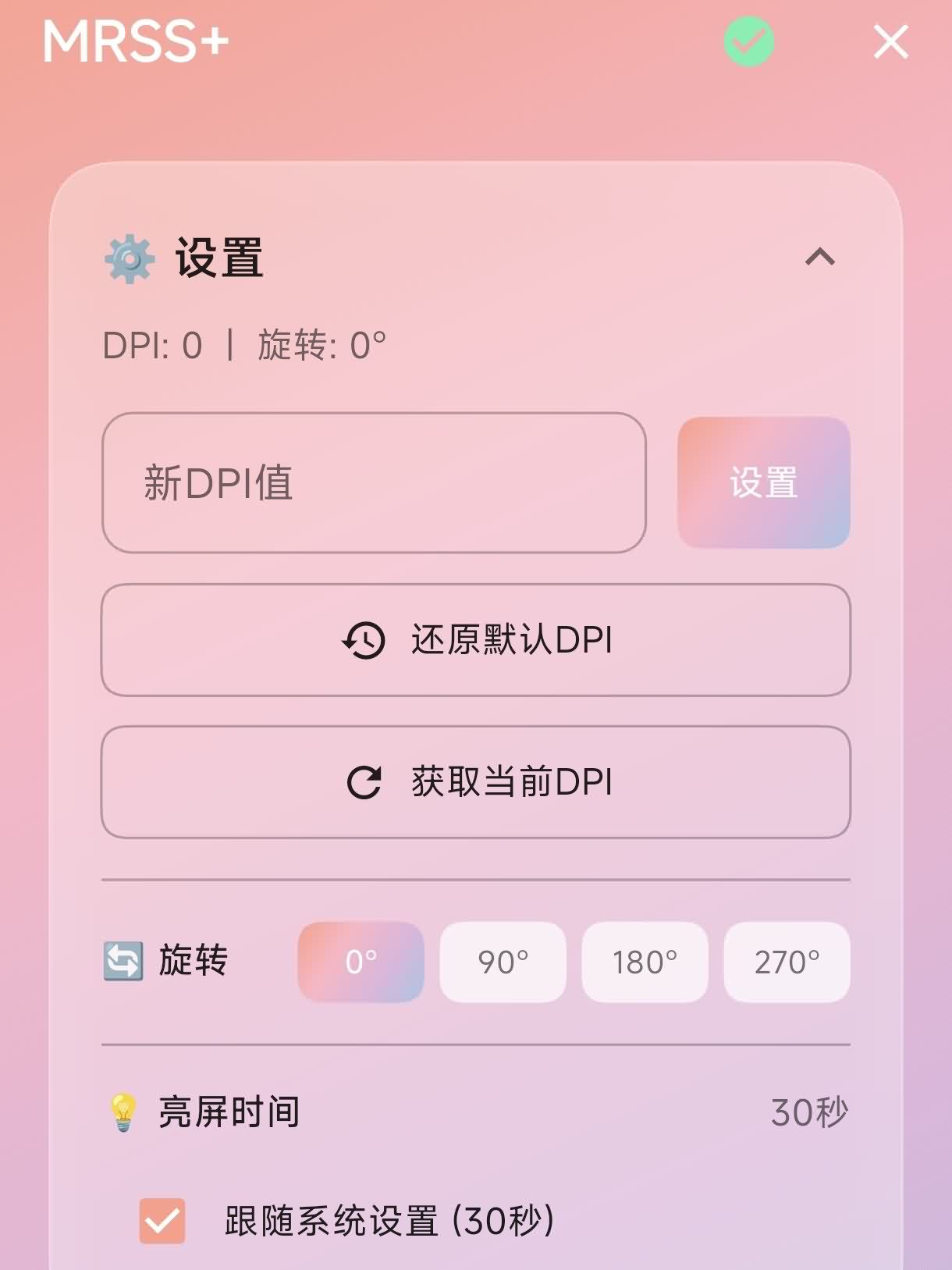Focus the 新DPI值 input field
Viewport: 952px width, 1270px height.
click(x=374, y=483)
